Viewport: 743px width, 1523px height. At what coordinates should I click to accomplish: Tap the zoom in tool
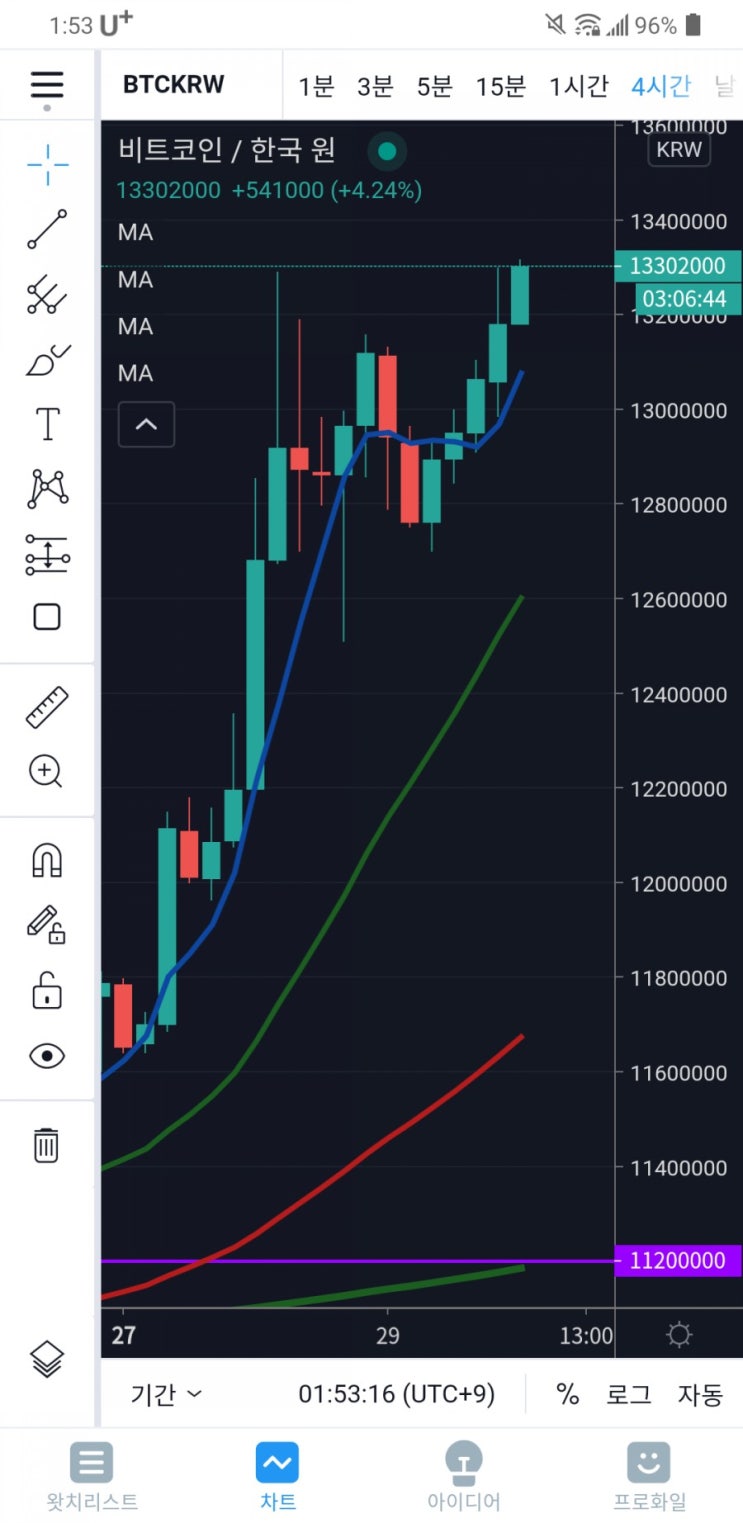click(47, 771)
